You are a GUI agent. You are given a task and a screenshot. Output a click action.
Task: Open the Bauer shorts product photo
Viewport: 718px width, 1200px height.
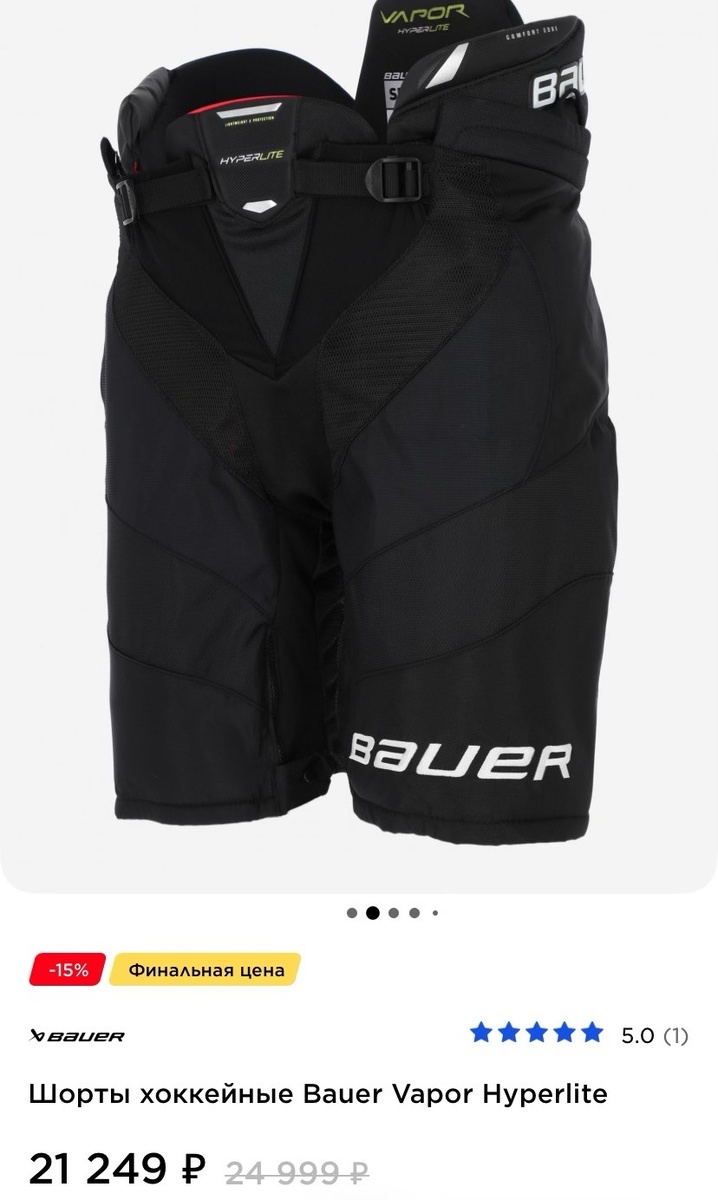click(x=359, y=440)
